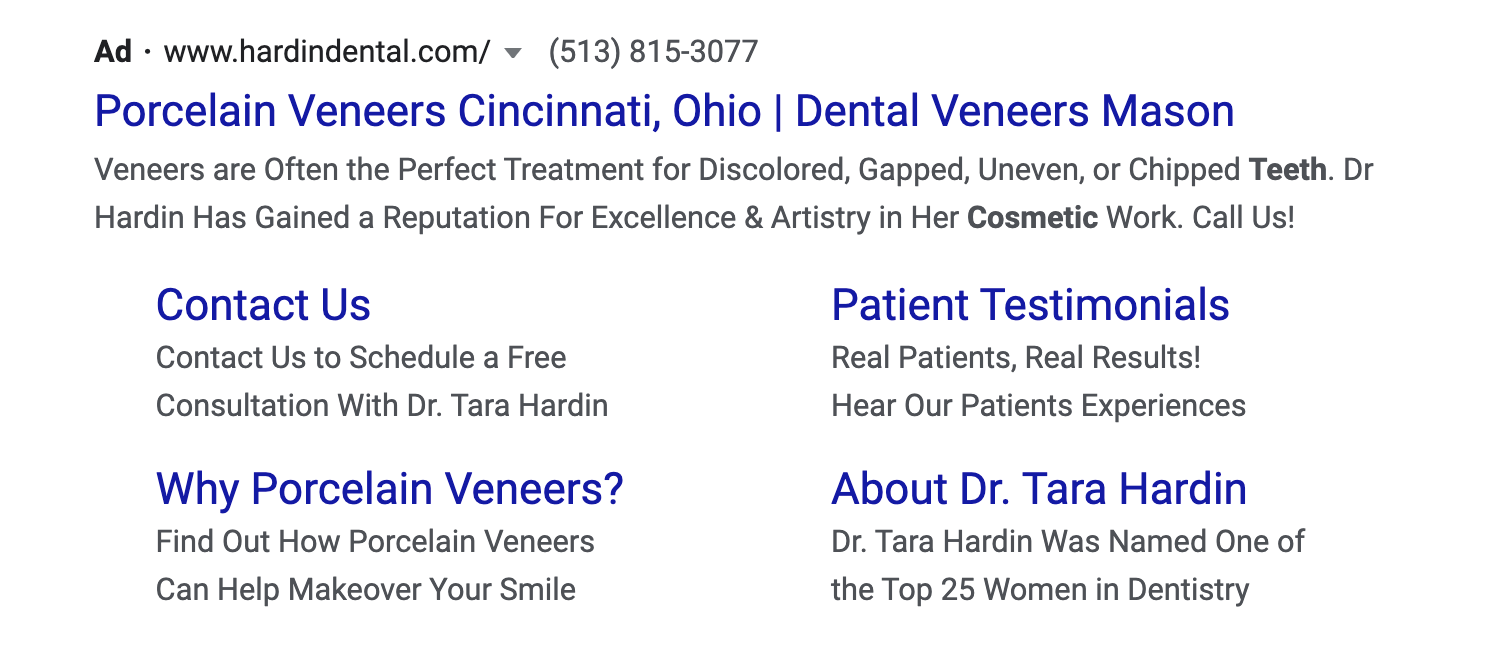Viewport: 1504px width, 656px height.
Task: Call the phone number (513) 815-3077
Action: 653,52
